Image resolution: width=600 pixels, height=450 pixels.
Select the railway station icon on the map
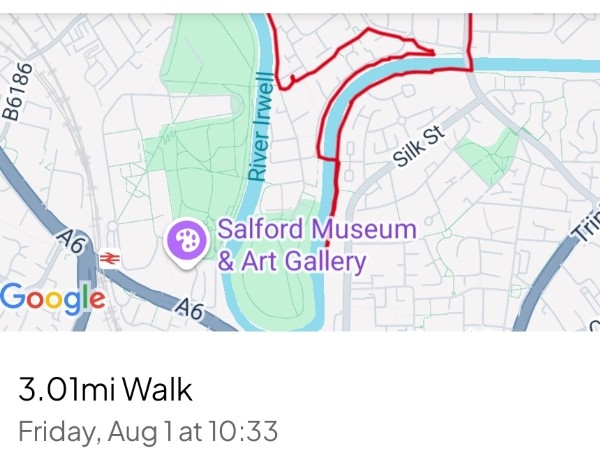point(110,259)
